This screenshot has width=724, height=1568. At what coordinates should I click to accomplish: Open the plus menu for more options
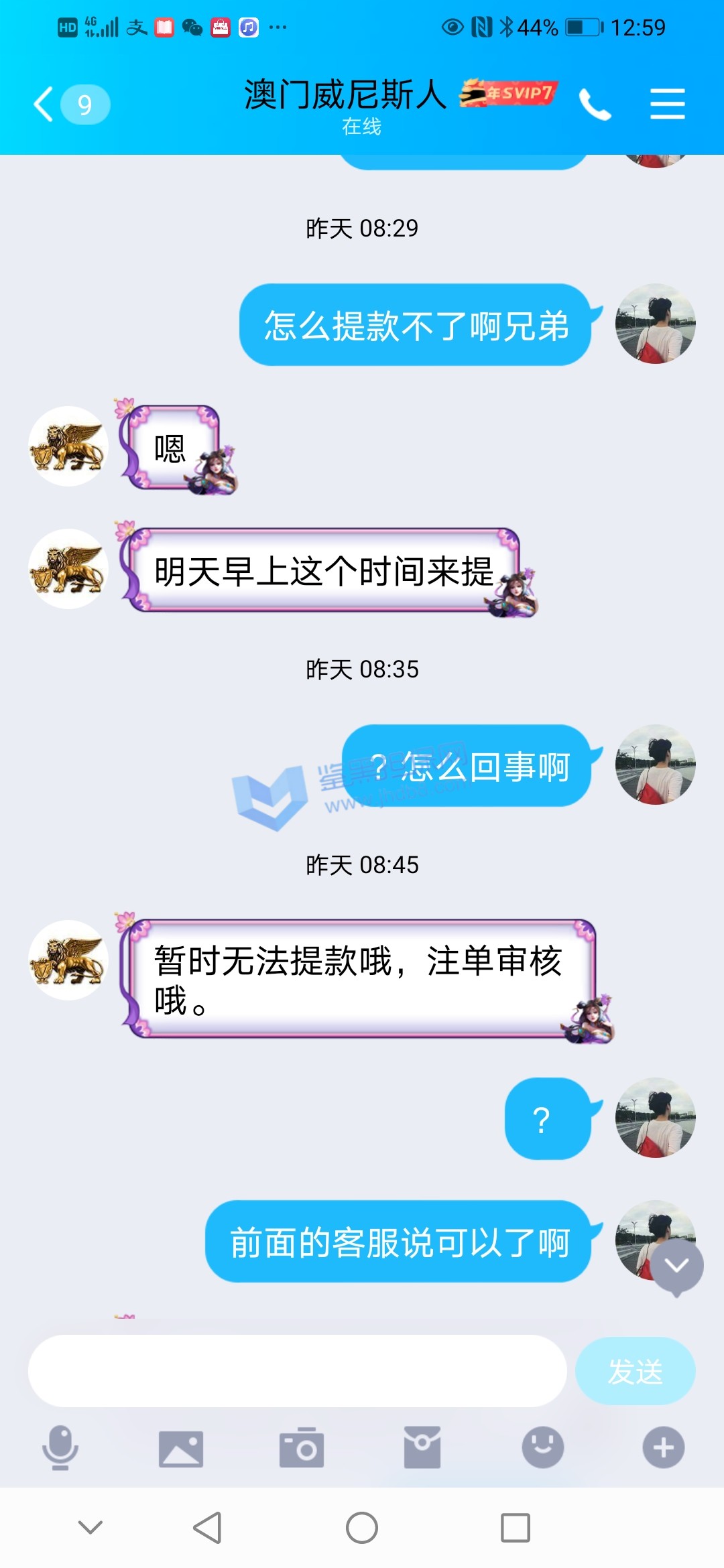click(664, 1447)
